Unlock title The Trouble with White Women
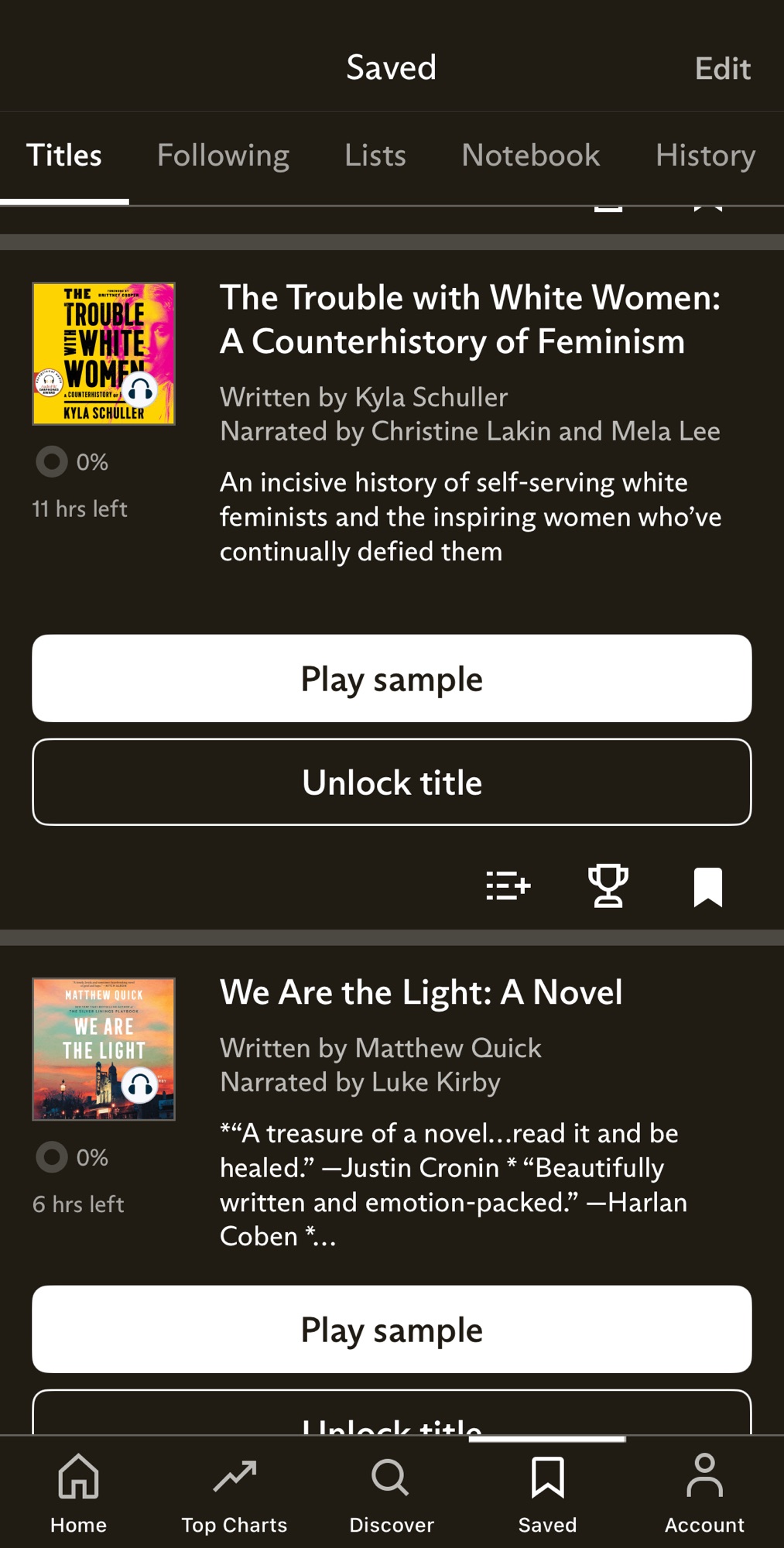784x1548 pixels. click(392, 783)
